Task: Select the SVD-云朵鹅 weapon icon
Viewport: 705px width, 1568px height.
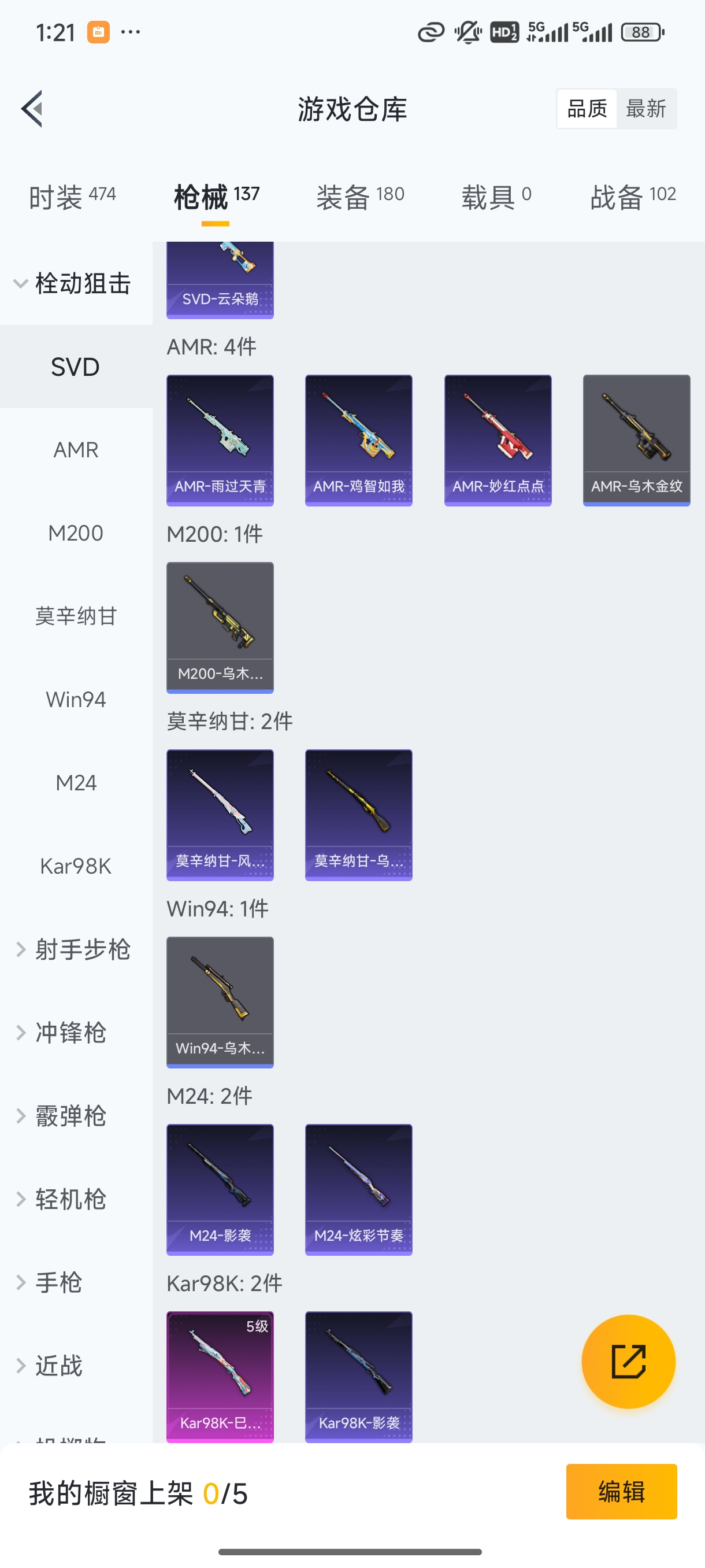Action: click(220, 277)
